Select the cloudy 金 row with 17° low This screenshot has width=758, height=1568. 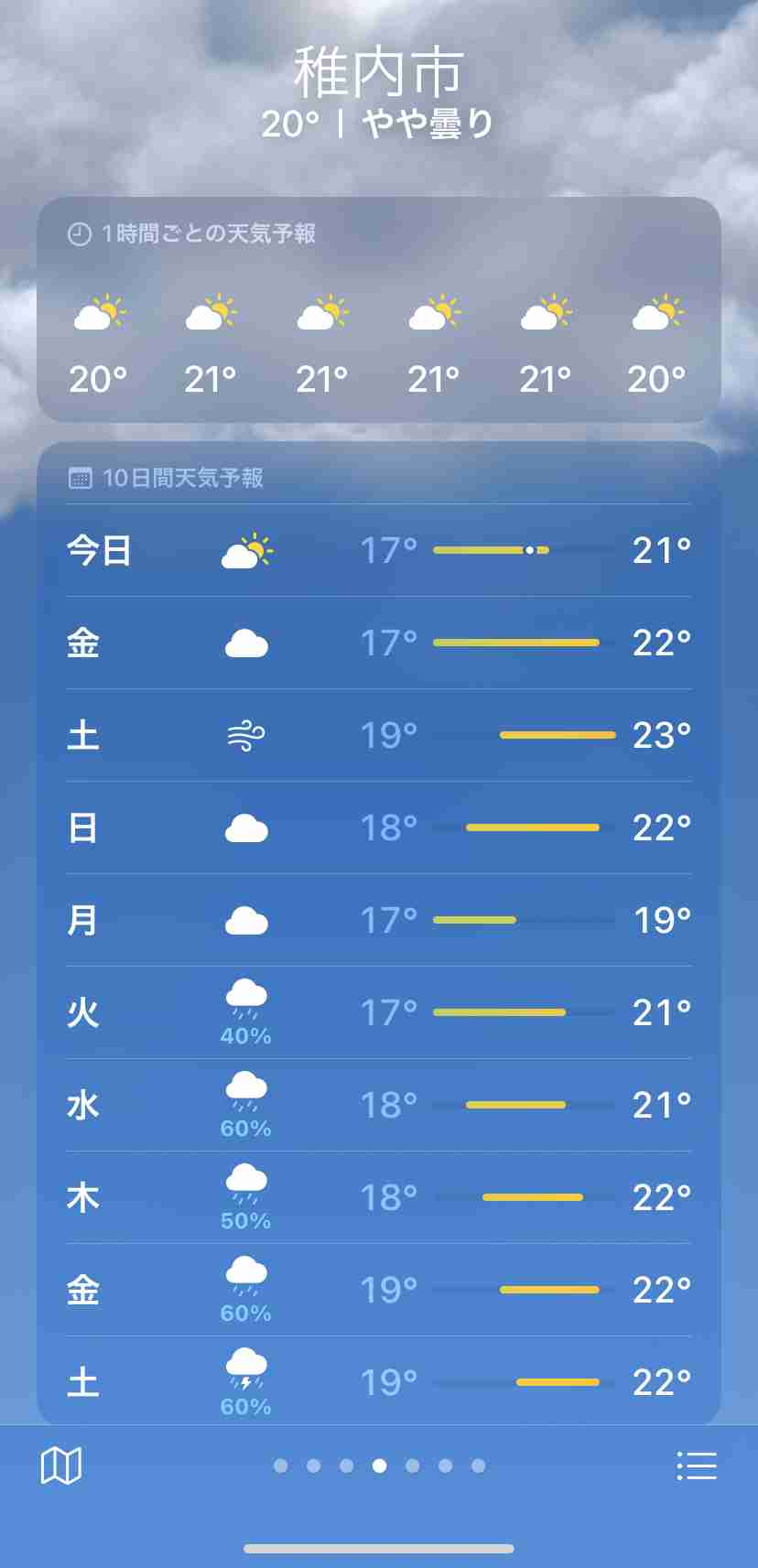379,643
